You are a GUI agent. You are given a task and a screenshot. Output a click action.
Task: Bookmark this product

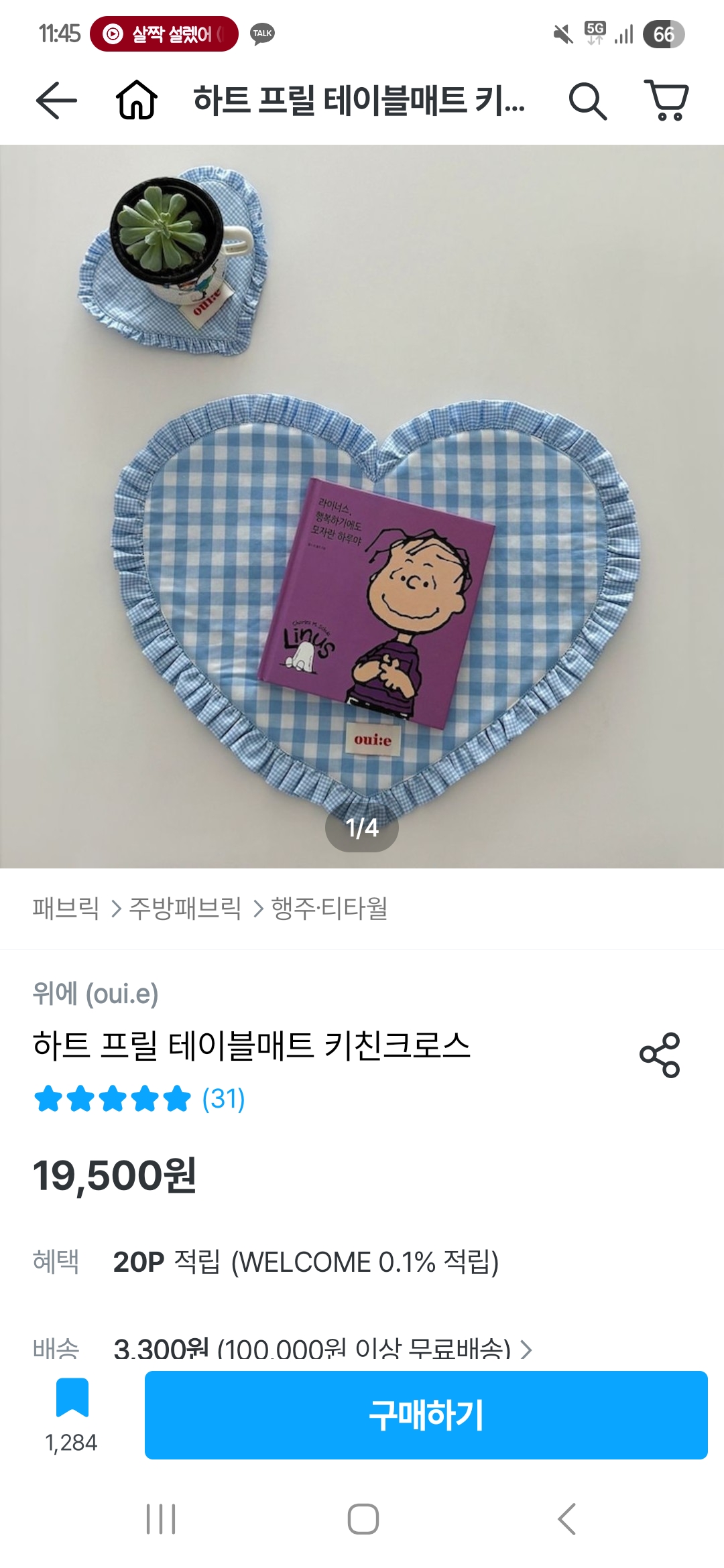click(x=72, y=1397)
